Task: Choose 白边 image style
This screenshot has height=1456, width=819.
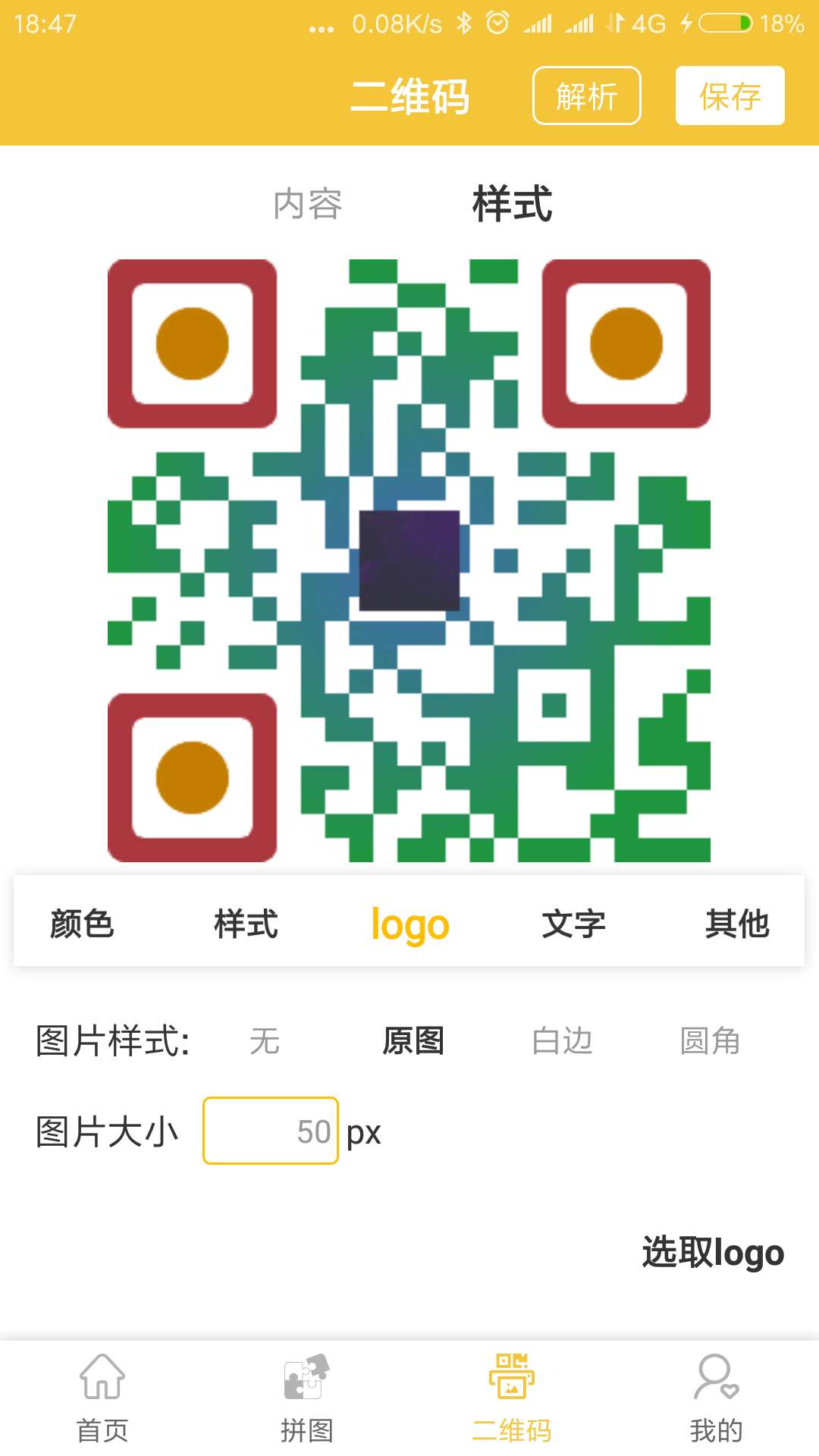Action: coord(562,1040)
